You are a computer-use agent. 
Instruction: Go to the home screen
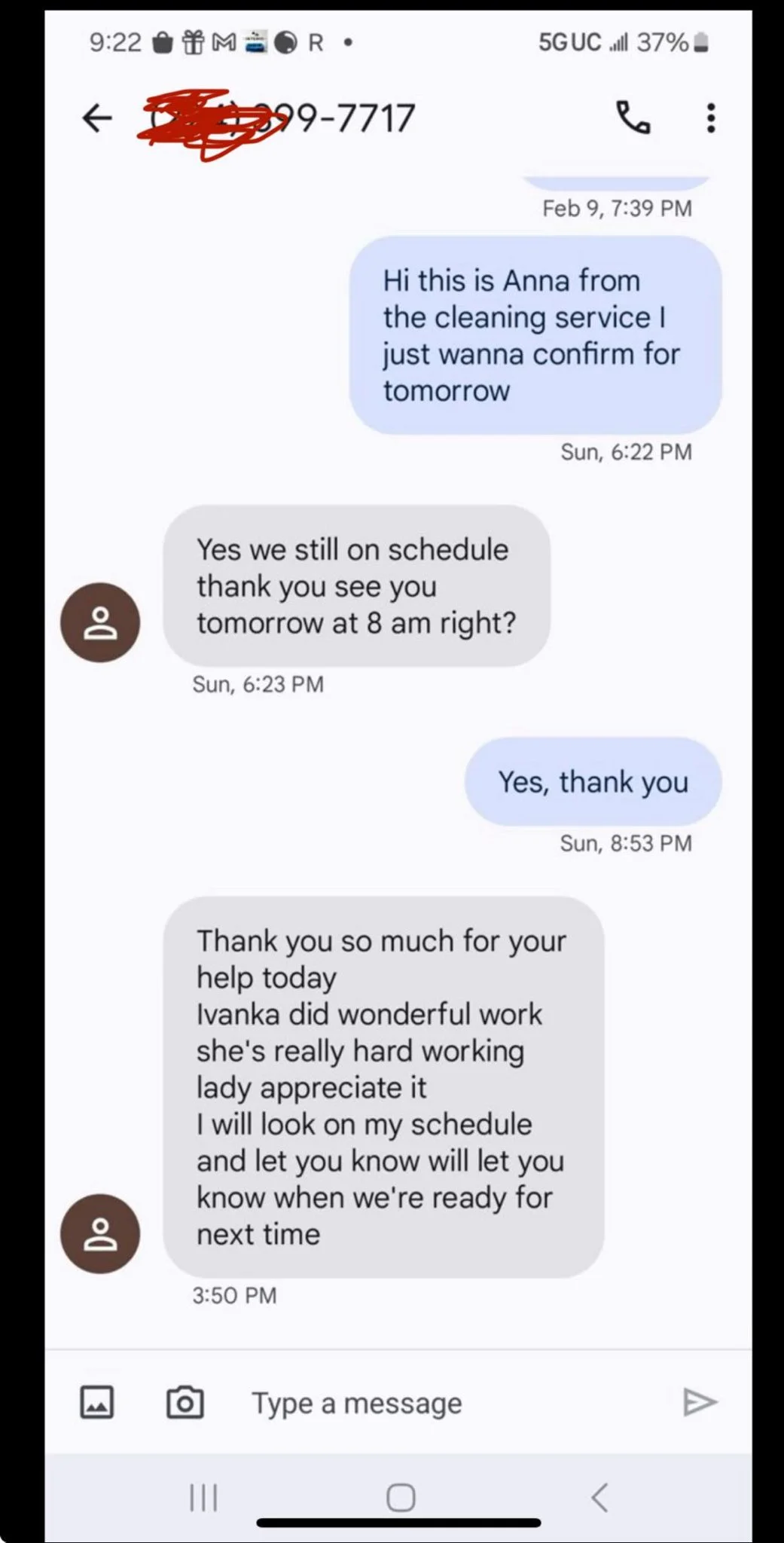400,1497
